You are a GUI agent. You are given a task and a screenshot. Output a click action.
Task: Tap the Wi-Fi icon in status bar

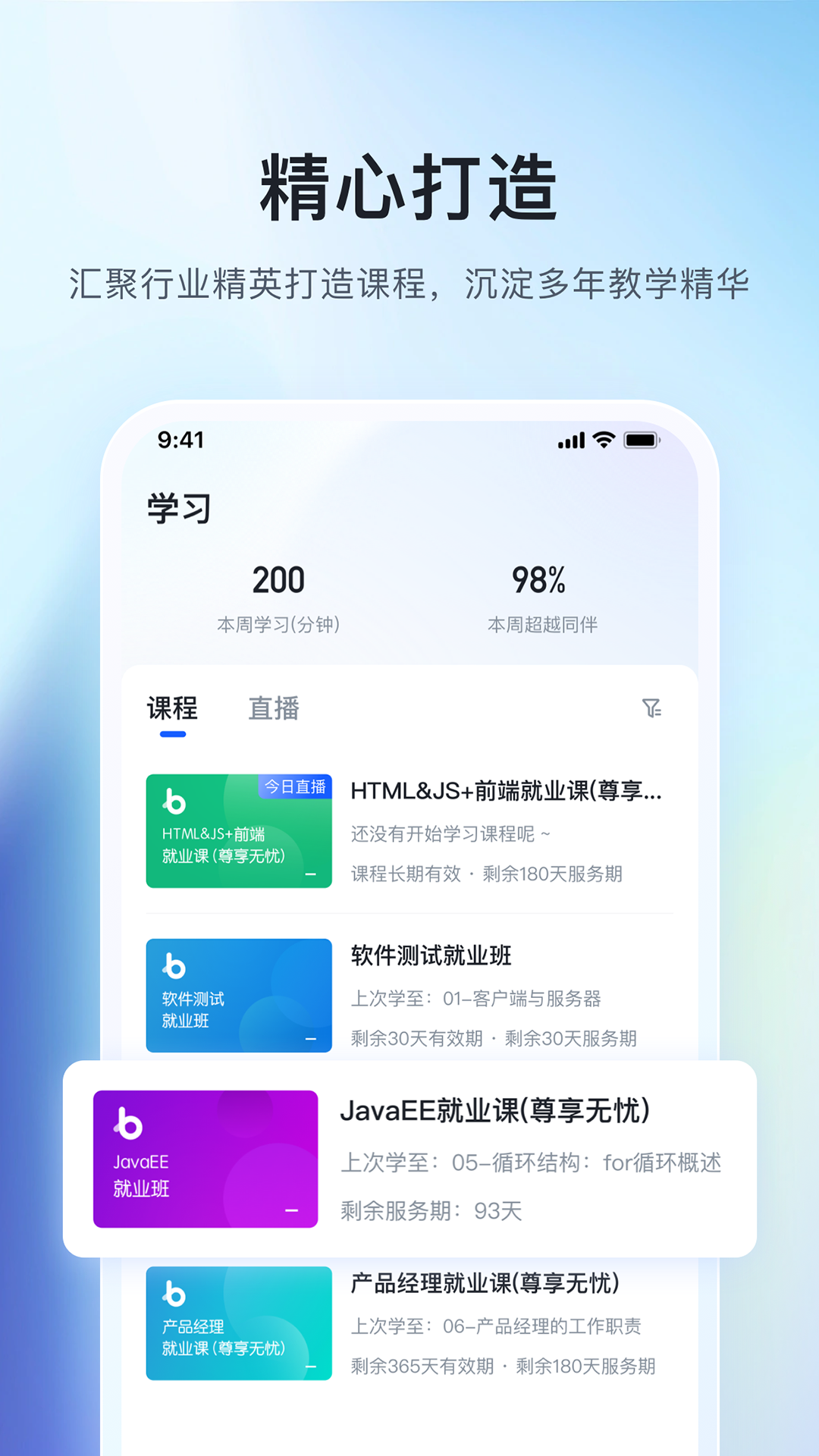603,438
